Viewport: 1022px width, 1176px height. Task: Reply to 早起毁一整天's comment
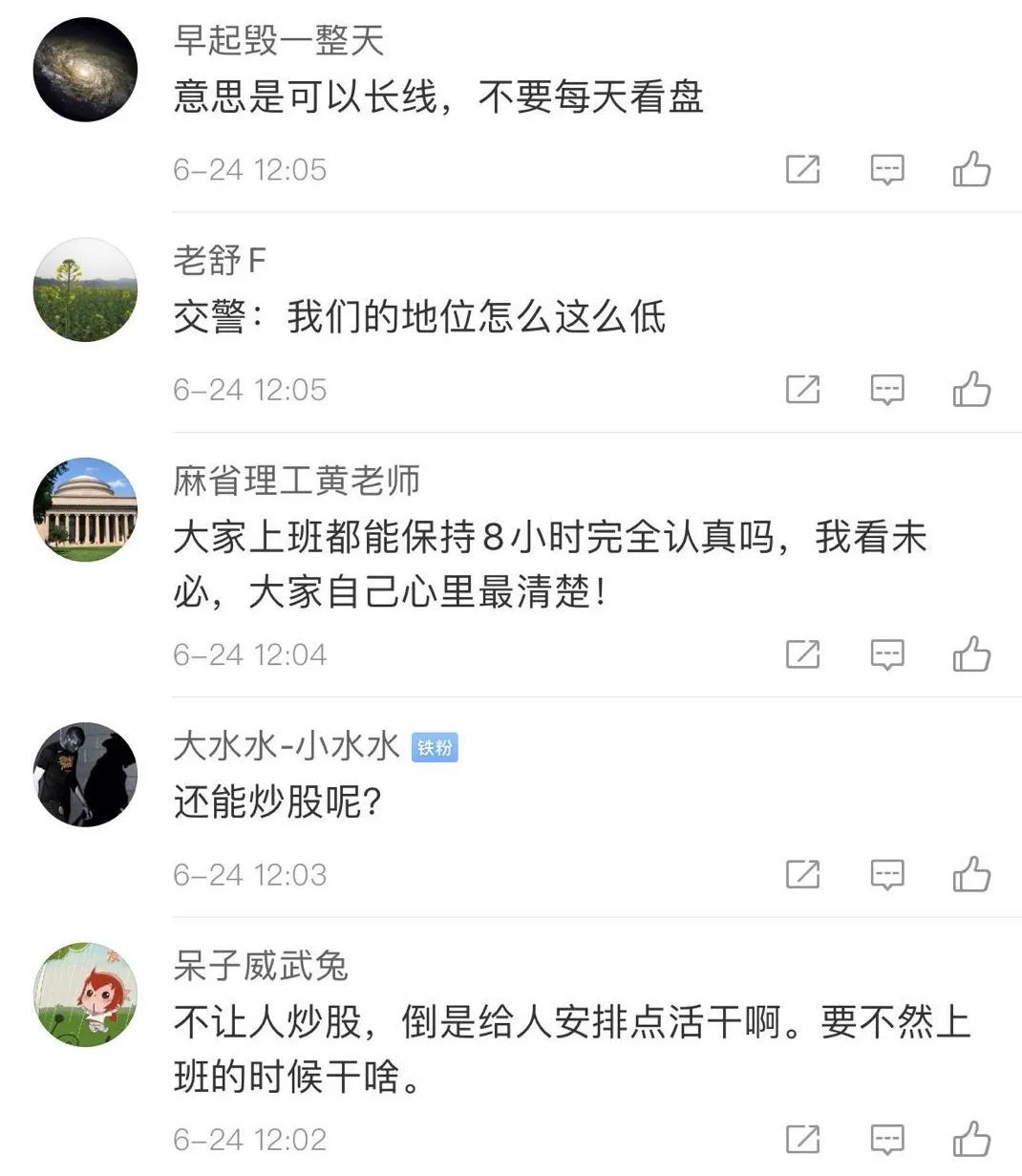[887, 170]
